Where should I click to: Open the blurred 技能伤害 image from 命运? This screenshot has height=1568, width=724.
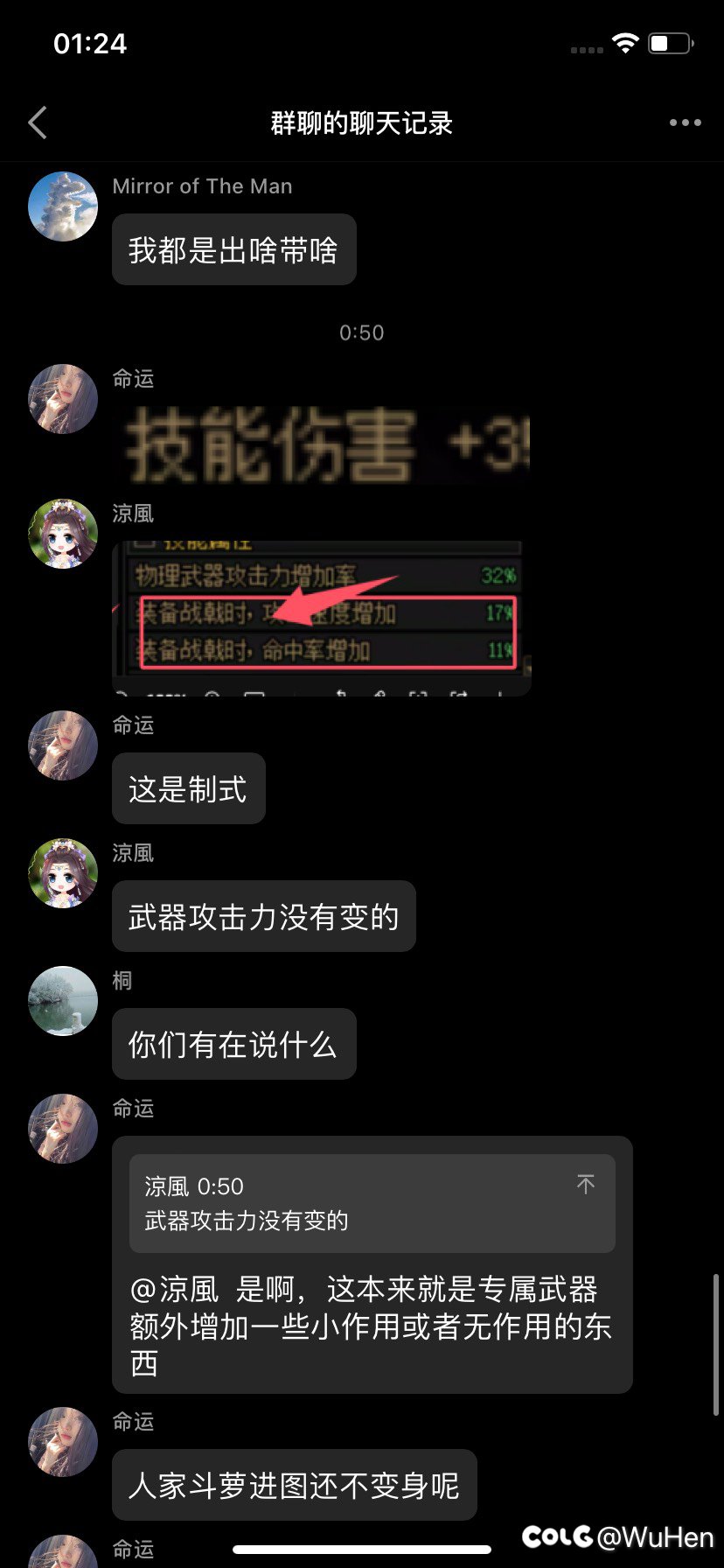[324, 442]
